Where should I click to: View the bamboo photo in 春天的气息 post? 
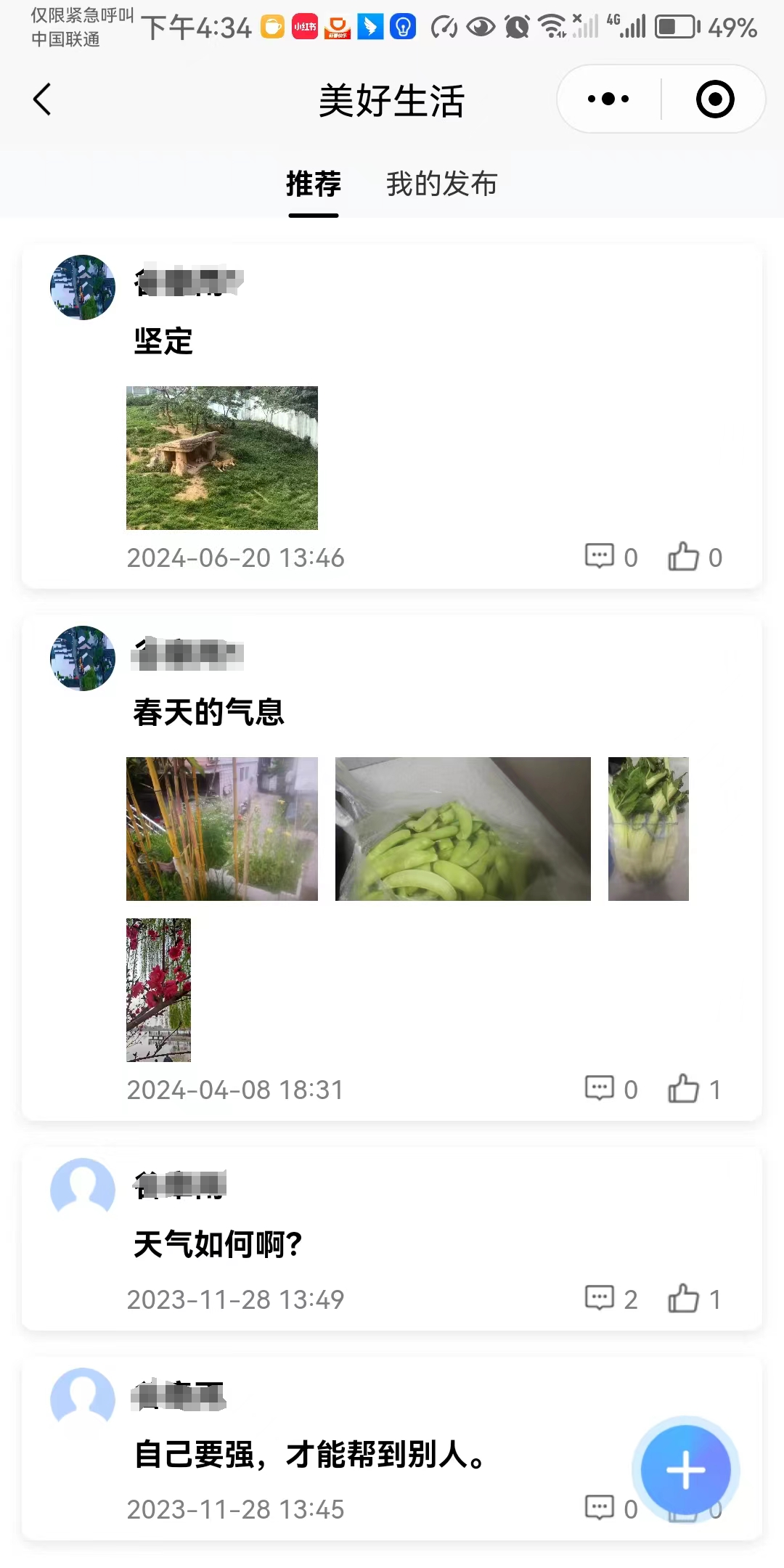coord(222,828)
